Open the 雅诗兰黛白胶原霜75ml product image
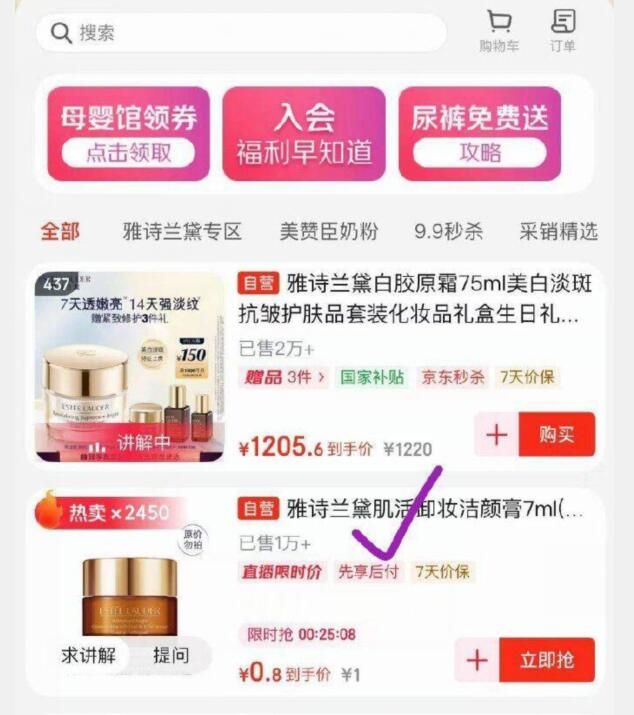This screenshot has width=634, height=715. pyautogui.click(x=130, y=367)
